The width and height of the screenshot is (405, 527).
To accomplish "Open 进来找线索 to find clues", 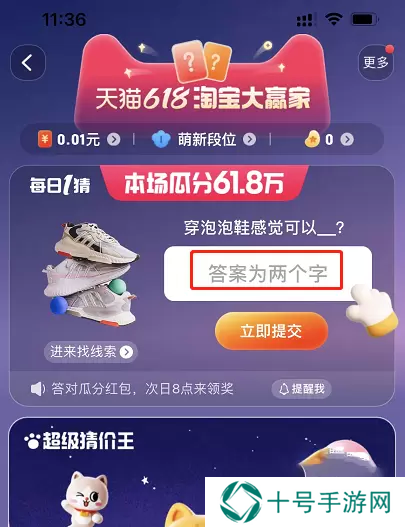I will 91,352.
